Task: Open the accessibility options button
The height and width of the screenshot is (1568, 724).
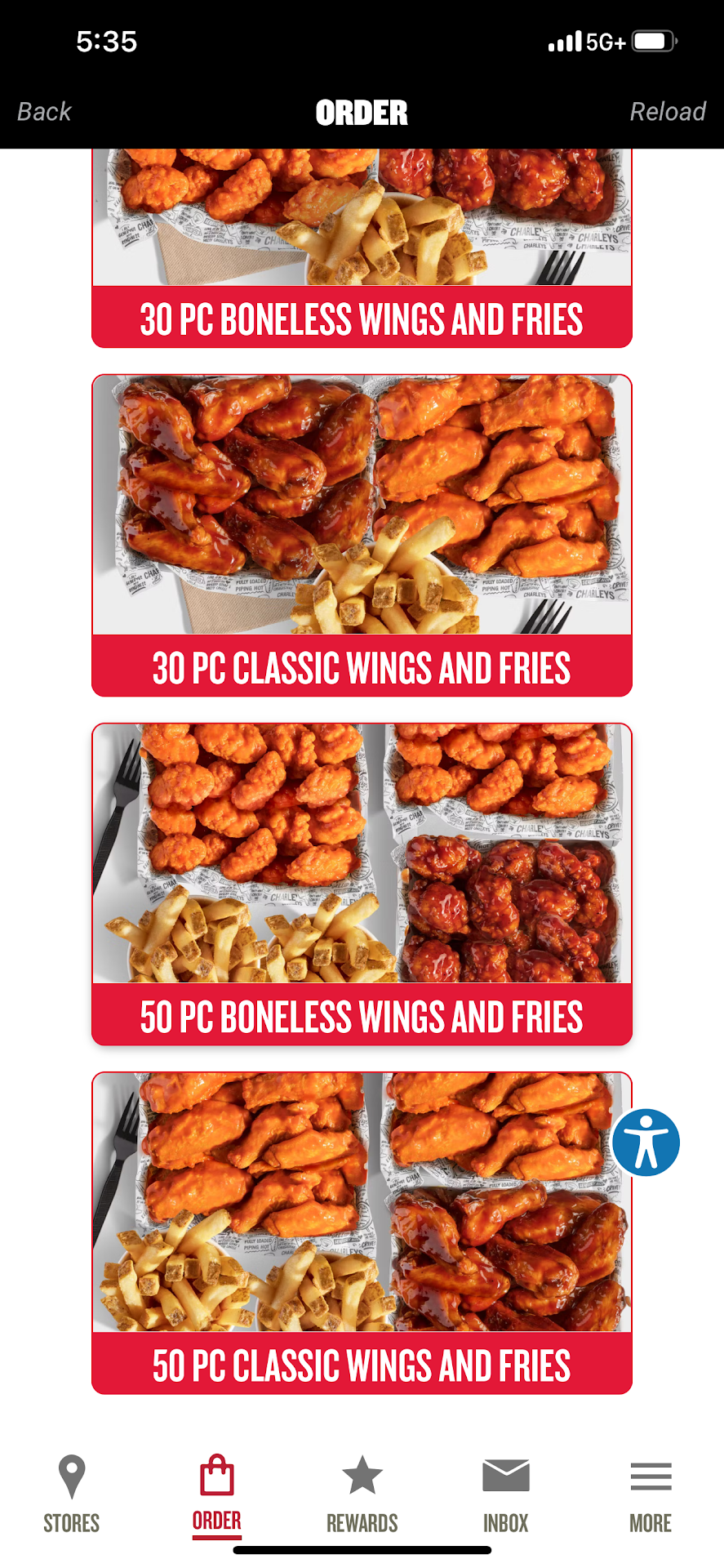Action: (646, 1143)
